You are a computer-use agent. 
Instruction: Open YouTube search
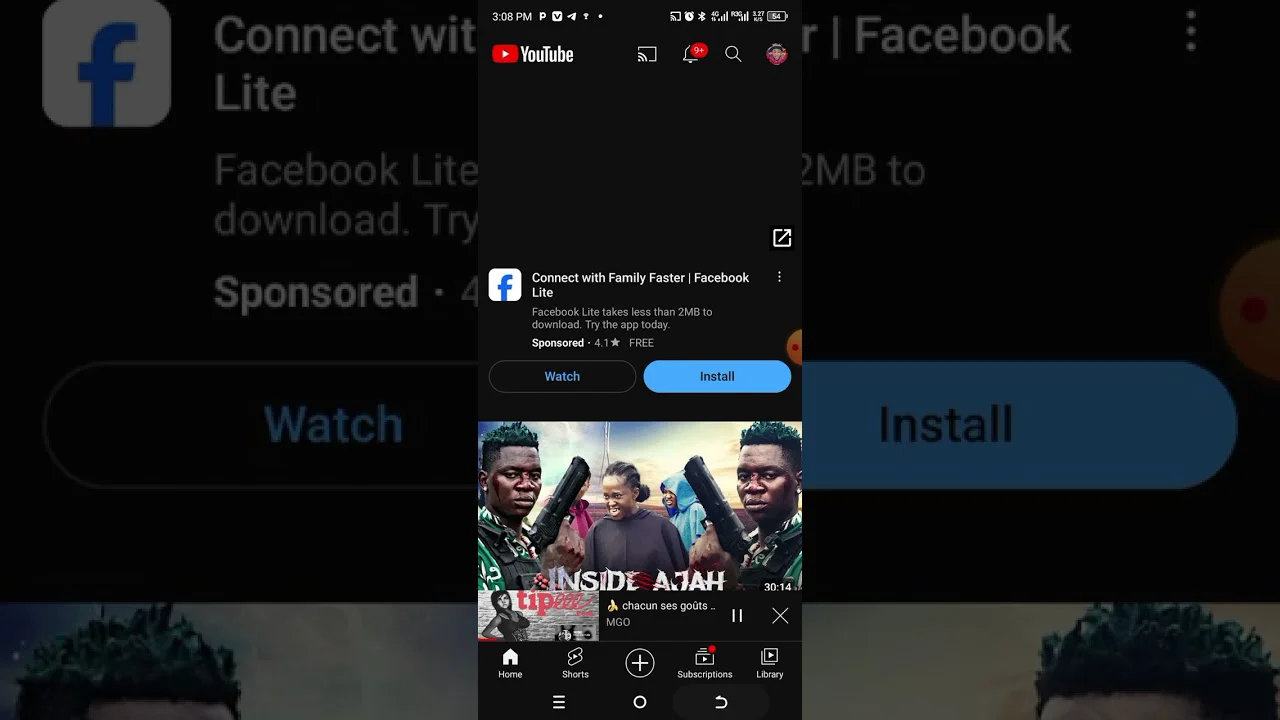[733, 55]
